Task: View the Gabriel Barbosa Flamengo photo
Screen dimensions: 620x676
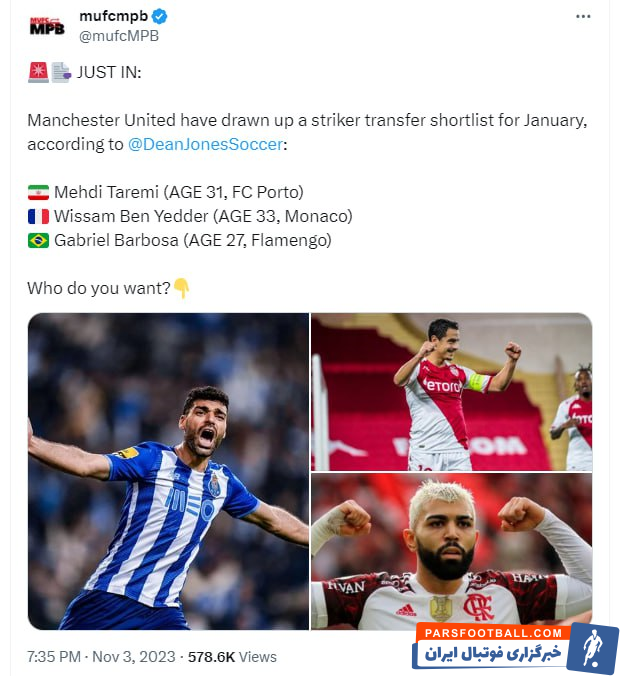Action: pyautogui.click(x=451, y=551)
